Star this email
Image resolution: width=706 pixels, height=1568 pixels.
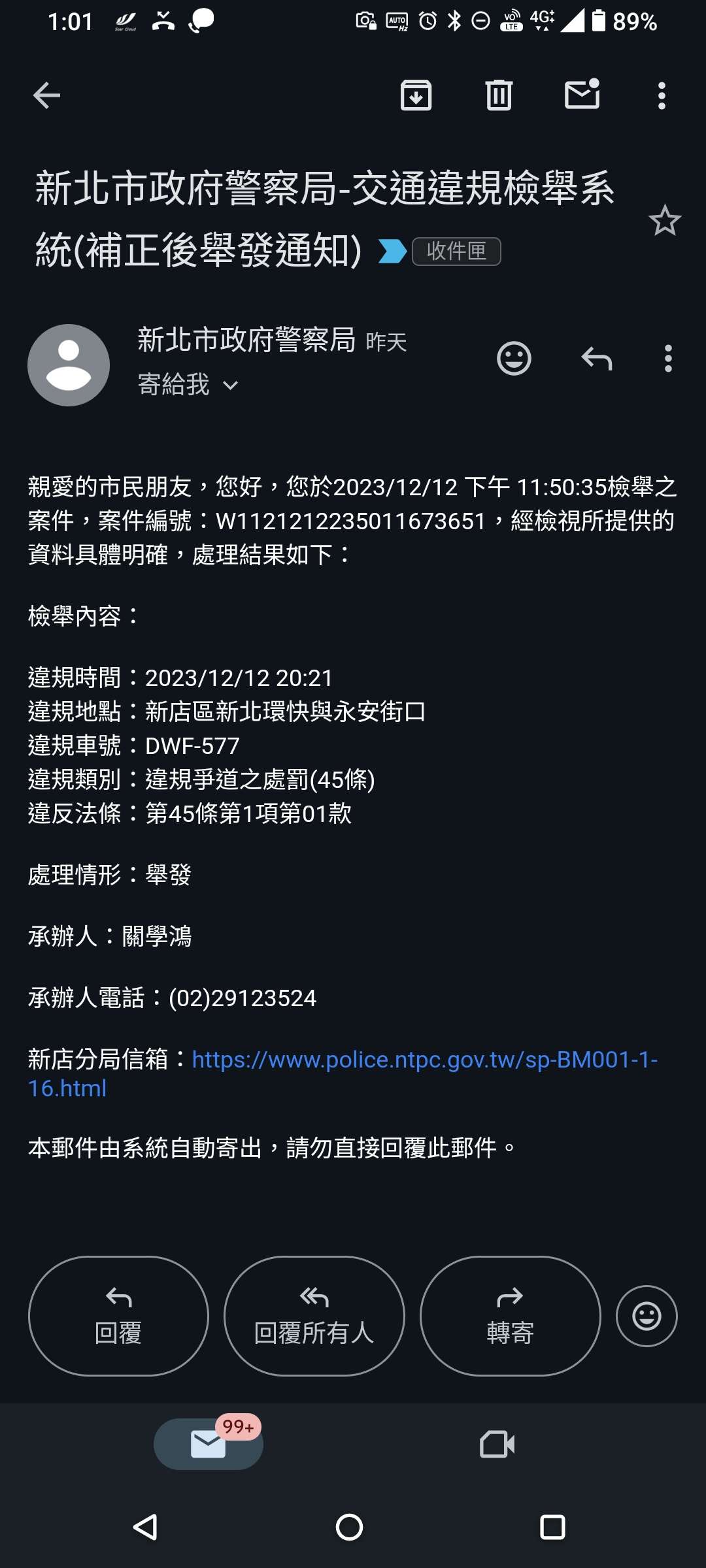click(665, 220)
